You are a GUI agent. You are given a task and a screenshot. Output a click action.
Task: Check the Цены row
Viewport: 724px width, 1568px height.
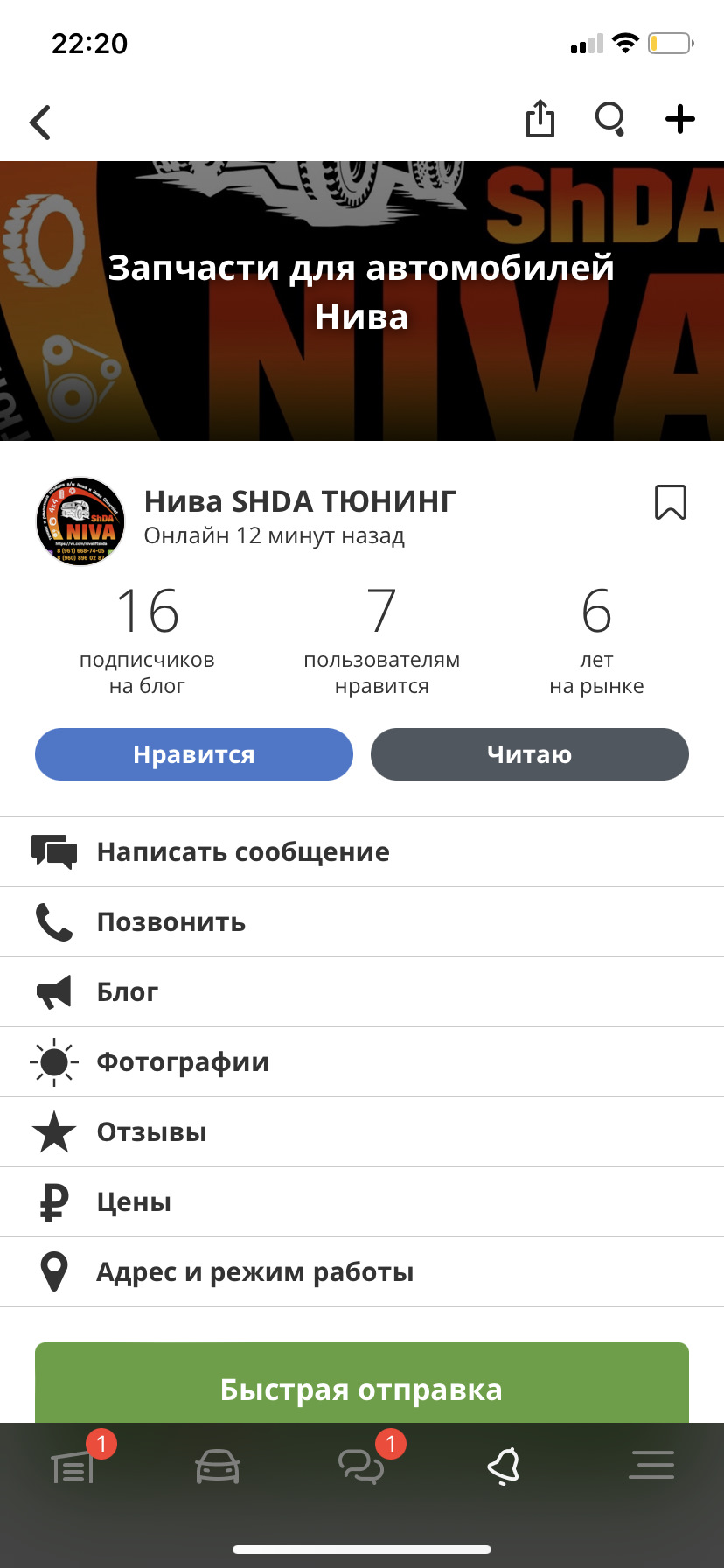[x=134, y=1201]
